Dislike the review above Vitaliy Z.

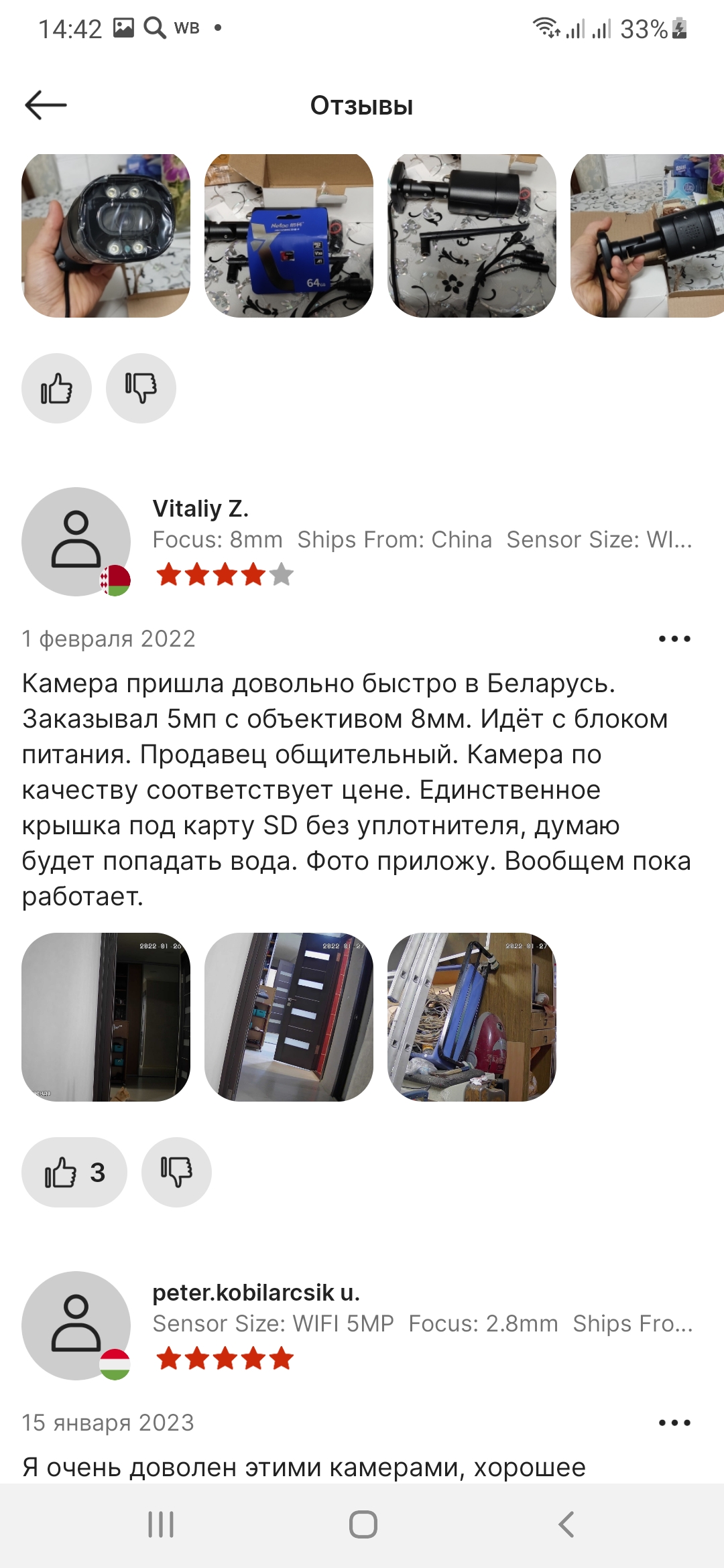click(141, 389)
